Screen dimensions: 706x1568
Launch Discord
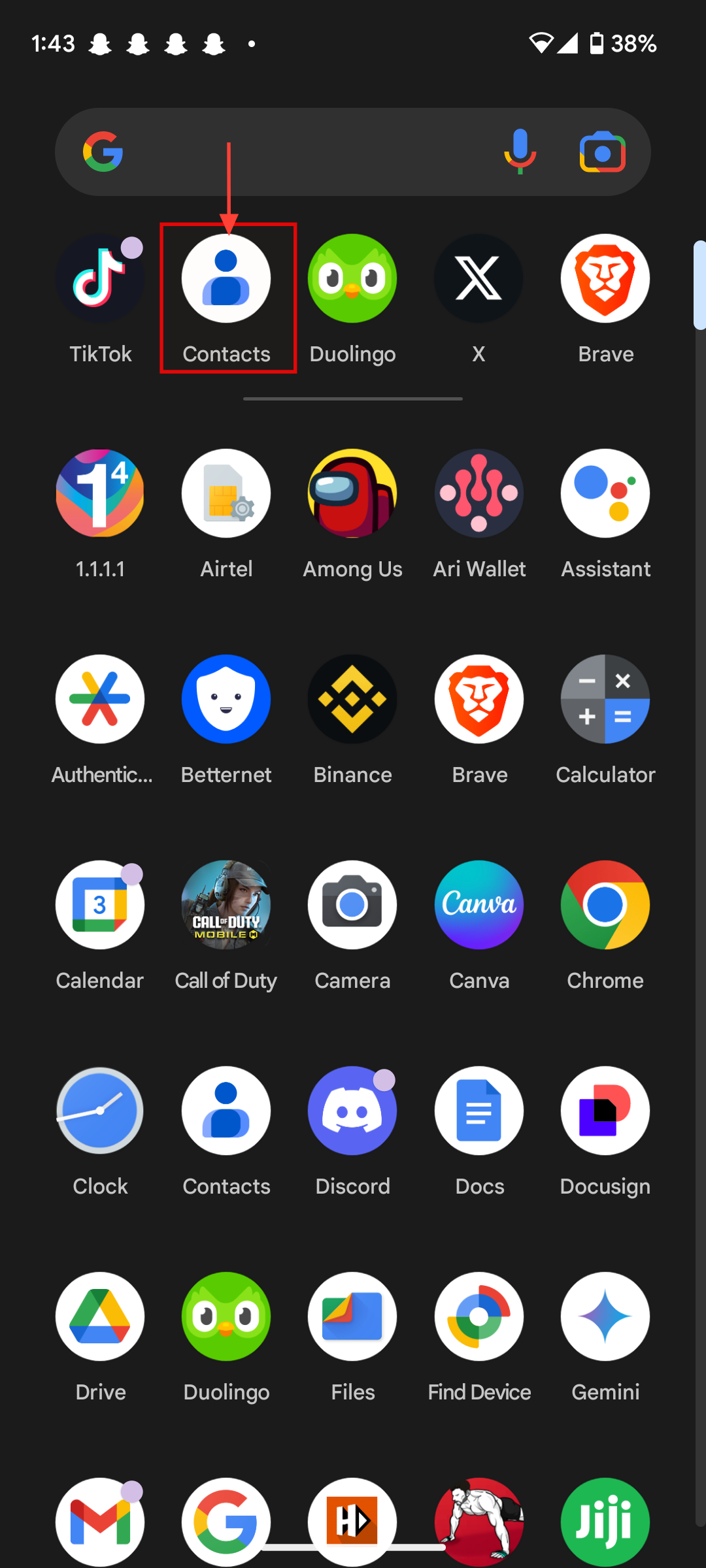click(352, 1111)
